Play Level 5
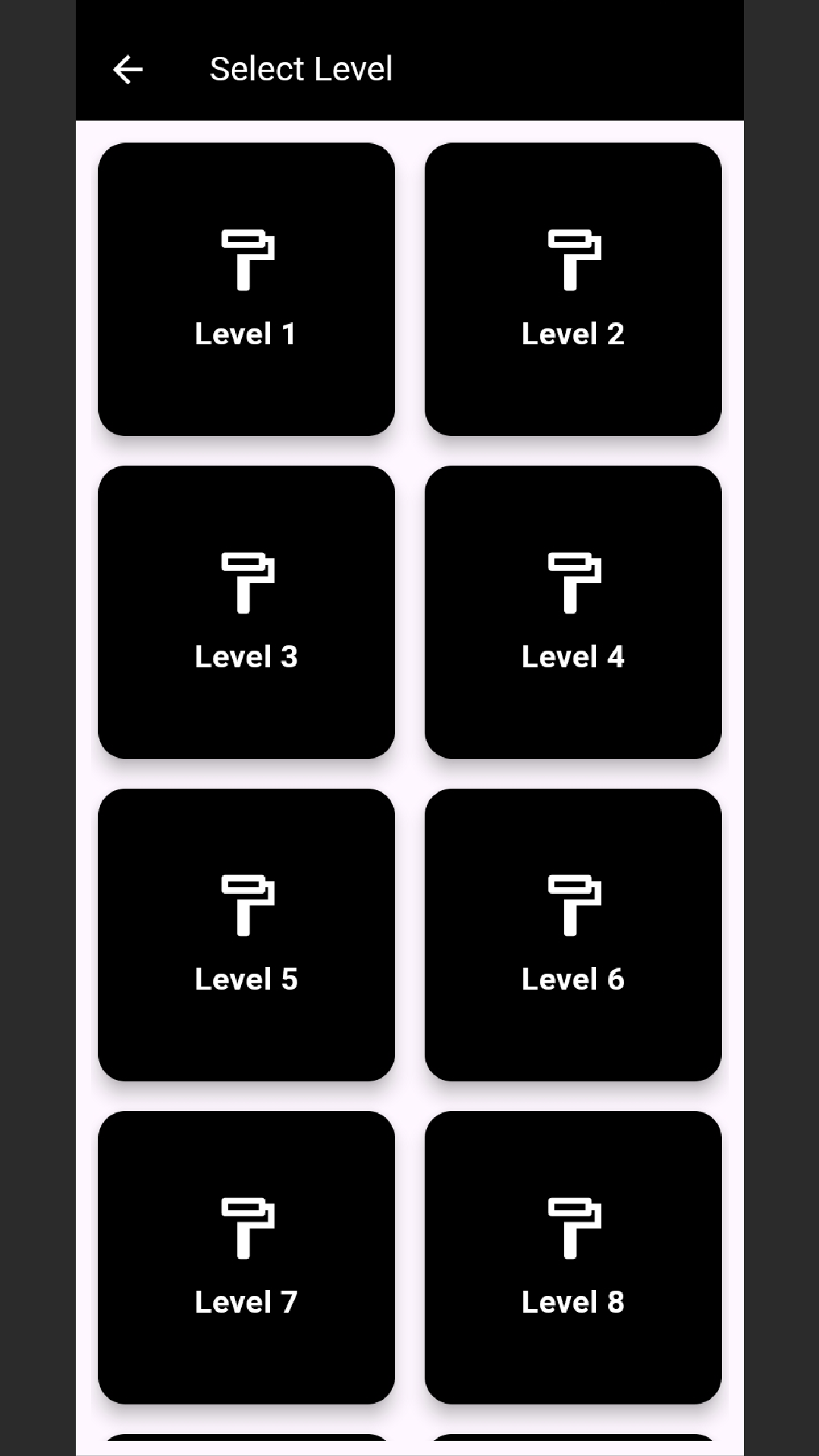 (246, 934)
